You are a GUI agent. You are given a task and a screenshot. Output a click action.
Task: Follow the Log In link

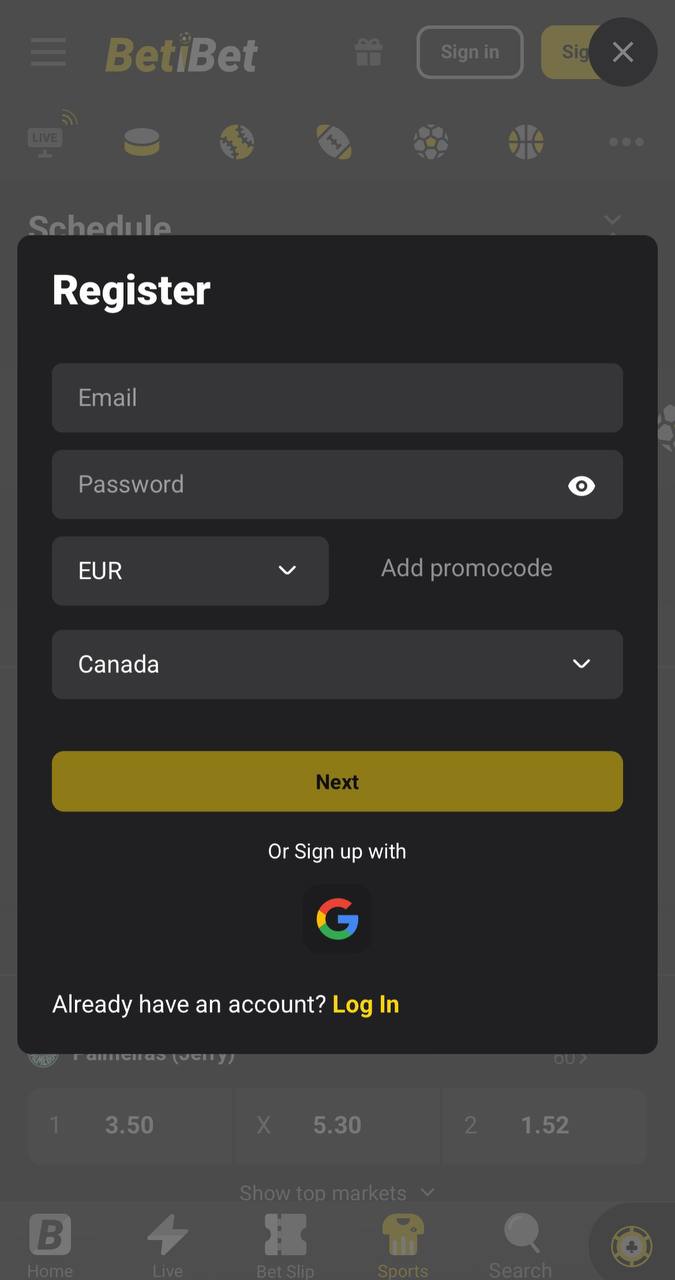[x=366, y=1004]
